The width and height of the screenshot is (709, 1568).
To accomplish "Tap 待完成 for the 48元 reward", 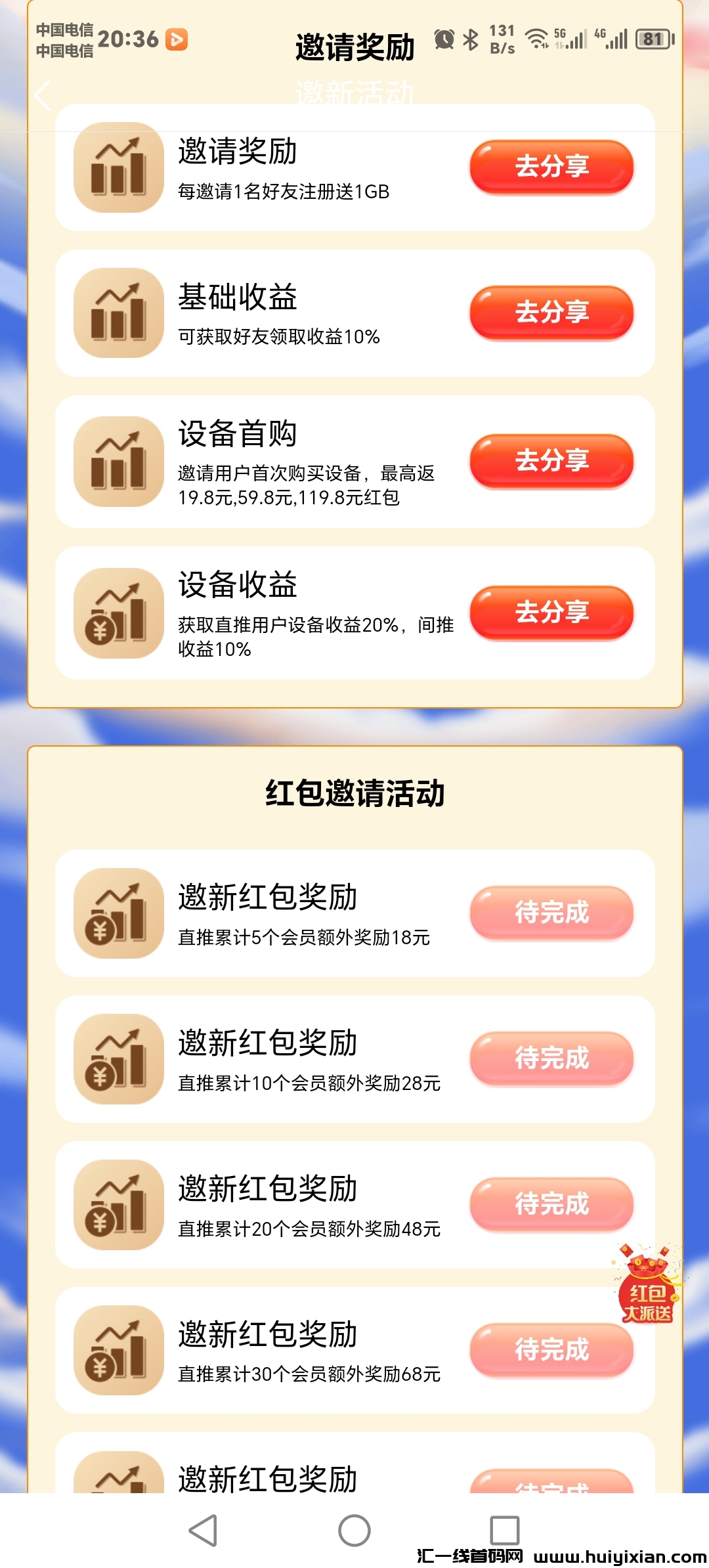I will (551, 1204).
